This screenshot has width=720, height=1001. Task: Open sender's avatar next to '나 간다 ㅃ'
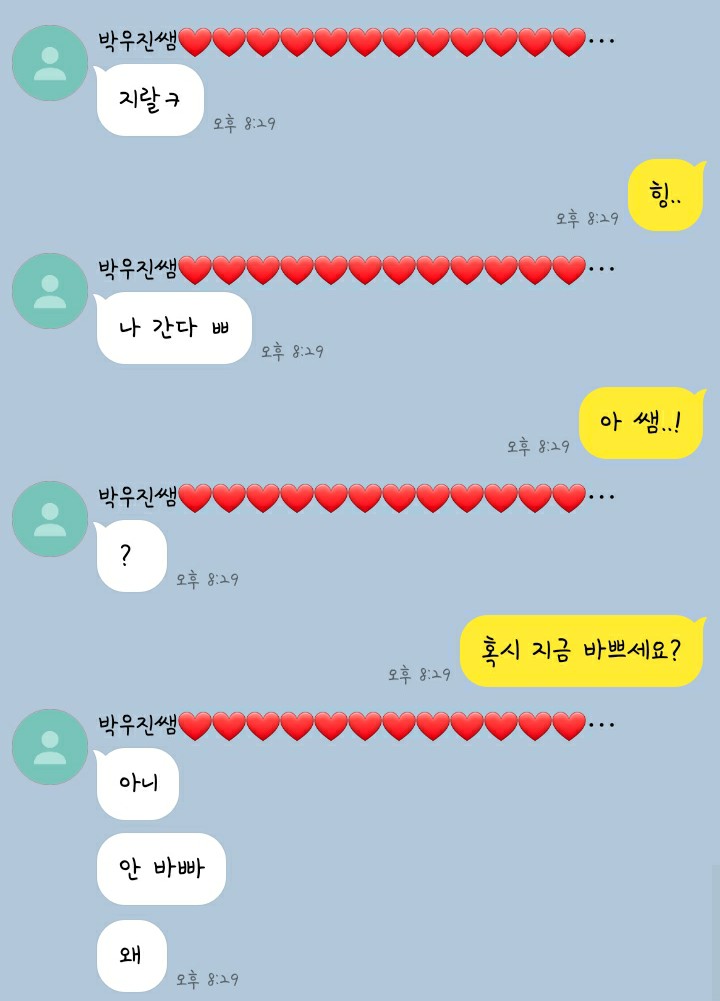click(49, 291)
